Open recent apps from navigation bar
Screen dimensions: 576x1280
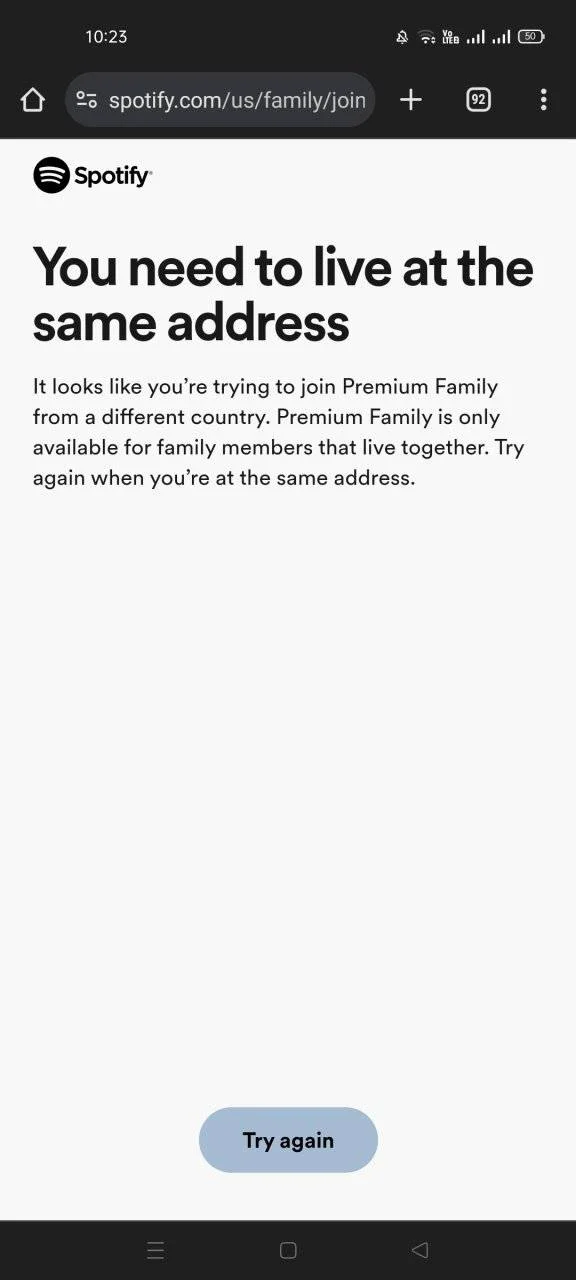pos(155,1250)
